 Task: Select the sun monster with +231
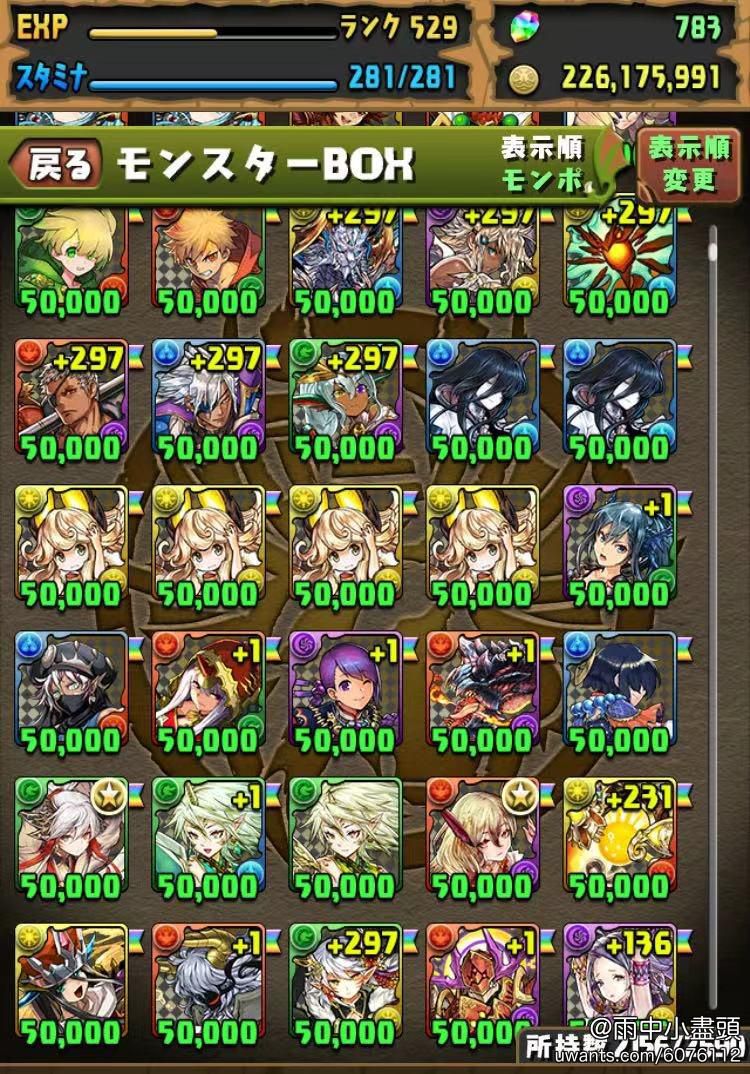(x=619, y=836)
